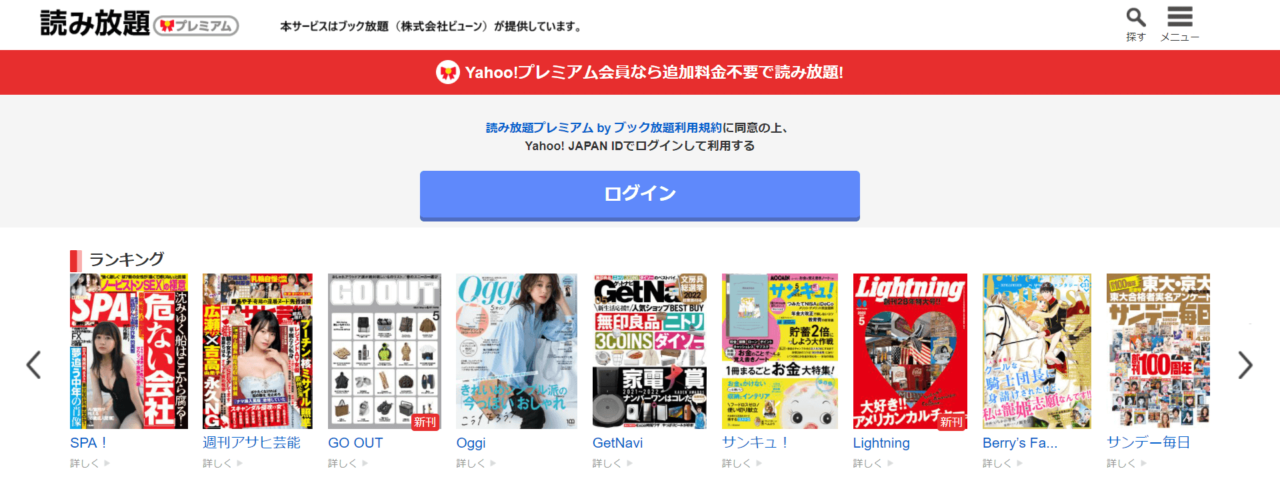Show previous ranking magazines with left arrow
The width and height of the screenshot is (1280, 483).
[x=33, y=365]
